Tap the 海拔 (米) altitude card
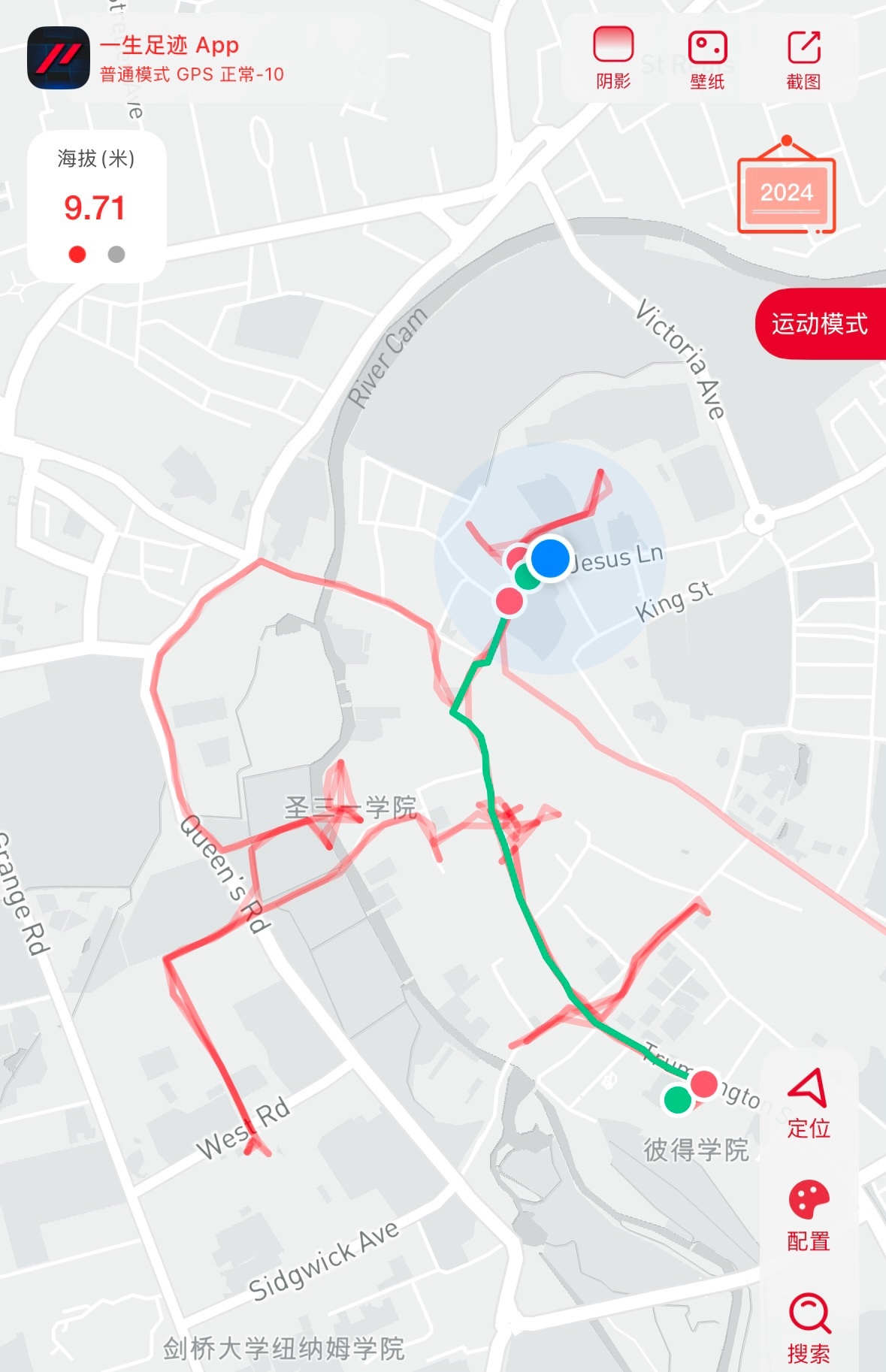Viewport: 886px width, 1372px height. [x=96, y=206]
